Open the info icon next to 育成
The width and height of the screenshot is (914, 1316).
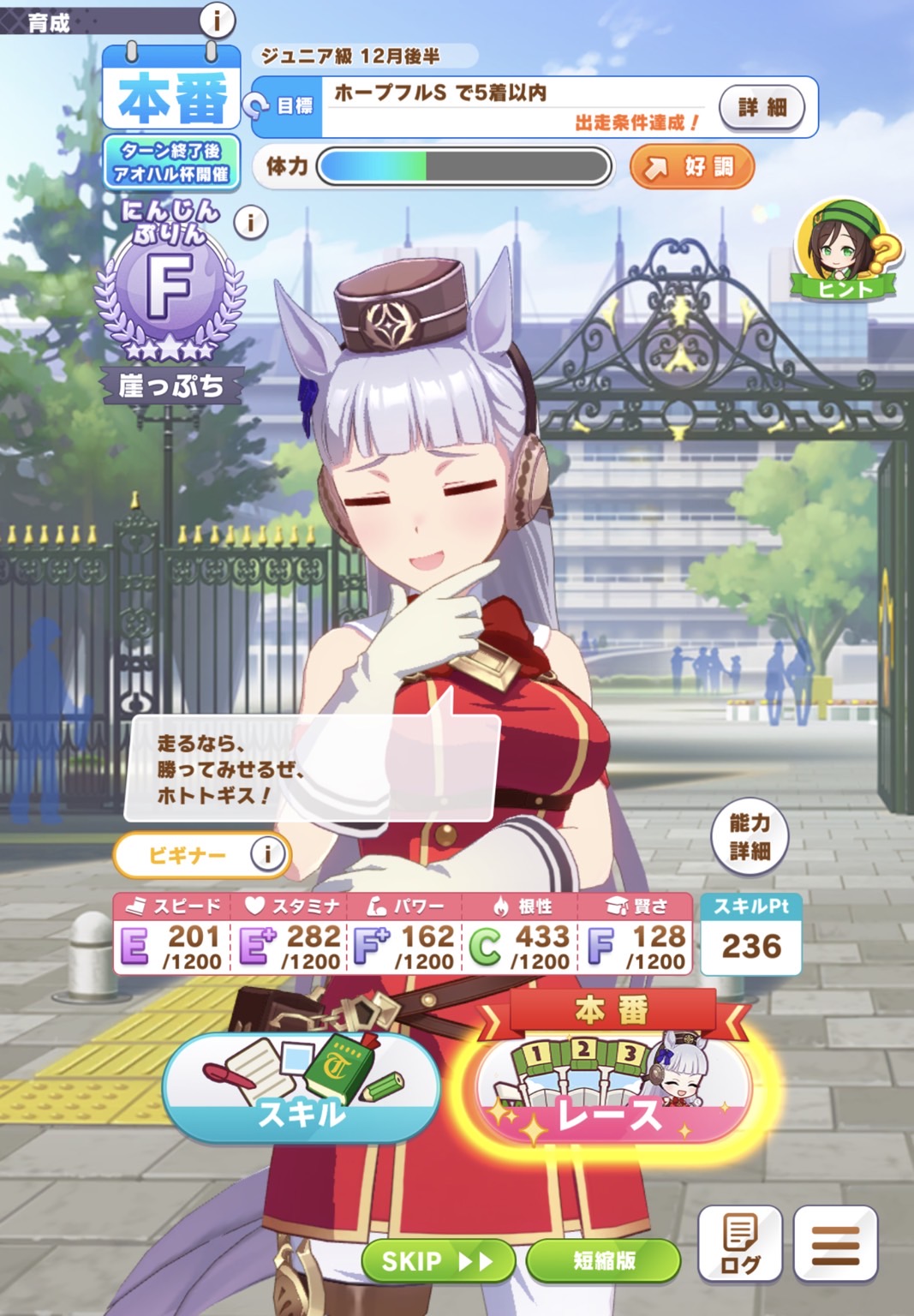(x=217, y=19)
